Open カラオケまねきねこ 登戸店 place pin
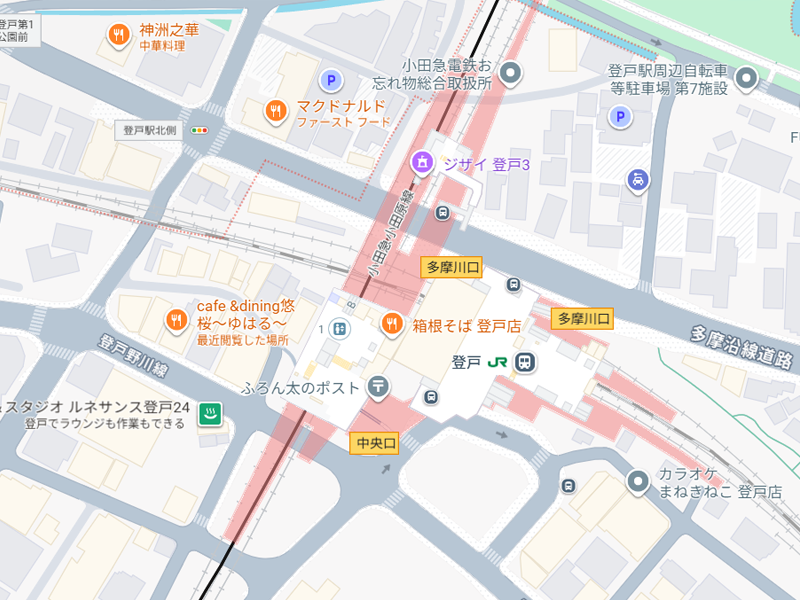800x600 pixels. [638, 482]
